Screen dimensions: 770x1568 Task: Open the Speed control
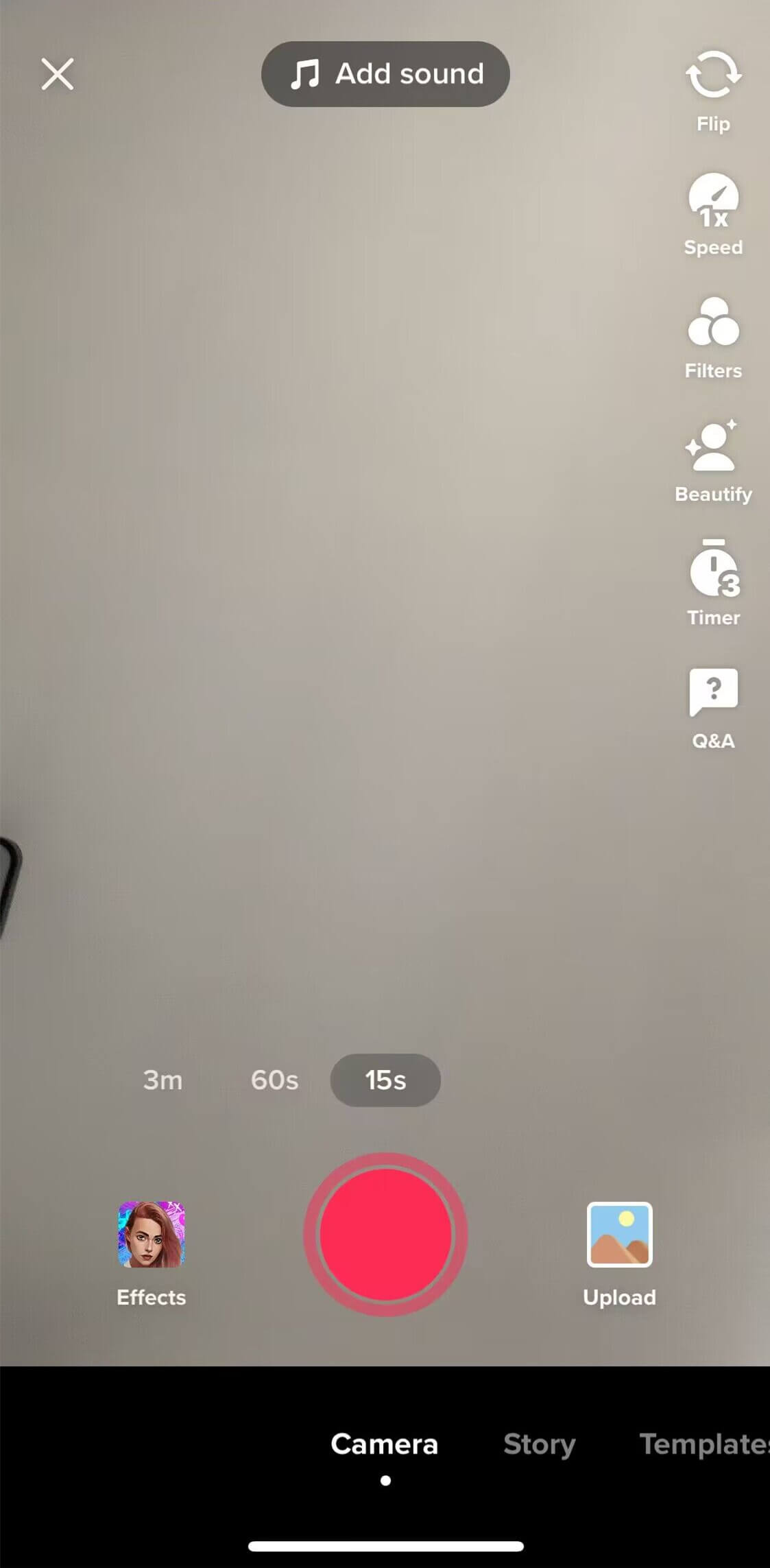click(713, 213)
